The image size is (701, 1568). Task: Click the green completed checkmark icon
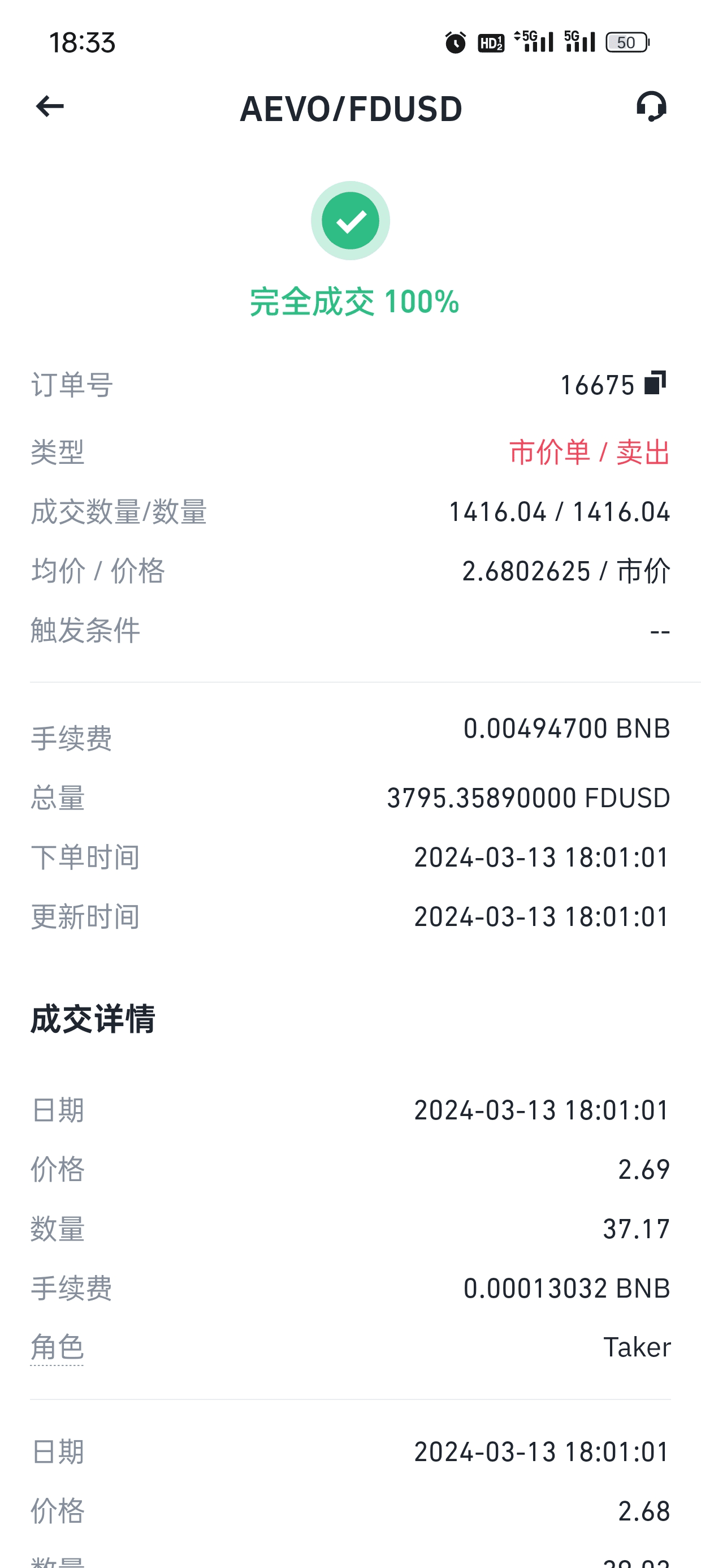pos(350,221)
